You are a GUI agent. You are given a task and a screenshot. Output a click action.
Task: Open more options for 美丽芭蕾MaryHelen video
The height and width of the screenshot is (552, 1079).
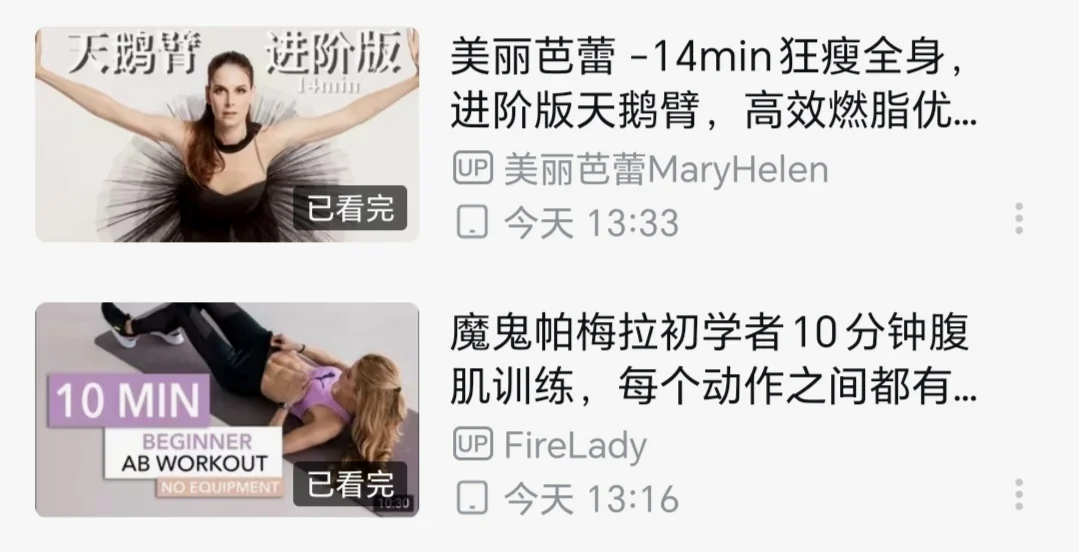(x=1018, y=218)
